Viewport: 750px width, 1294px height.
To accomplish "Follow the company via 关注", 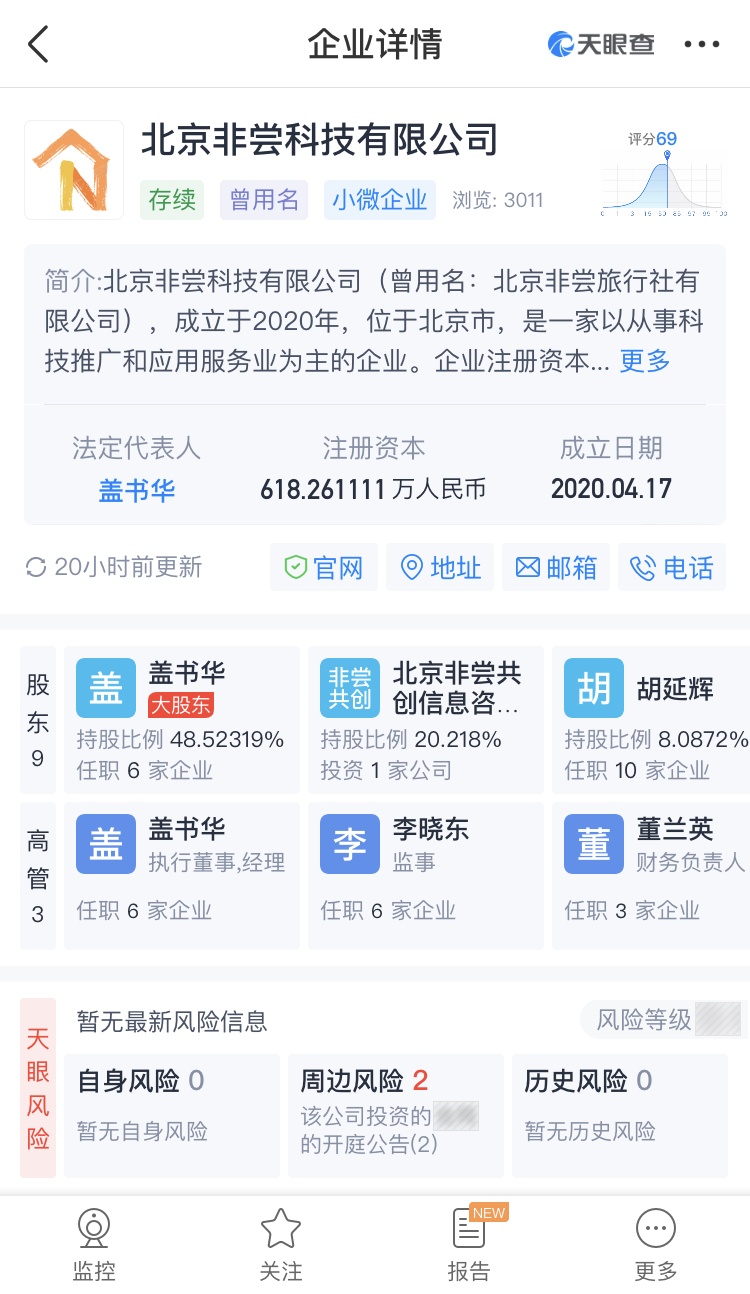I will pyautogui.click(x=281, y=1244).
